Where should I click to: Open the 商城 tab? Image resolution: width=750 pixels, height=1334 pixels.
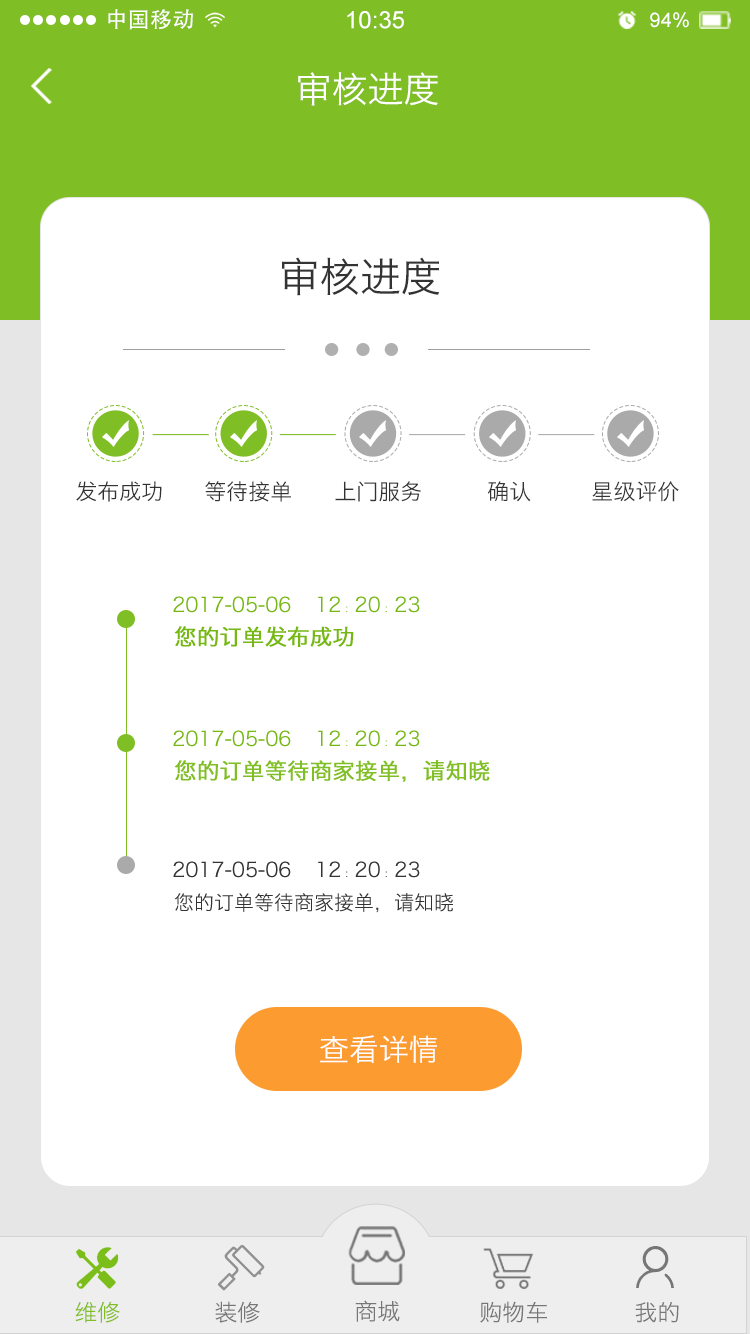point(376,1272)
